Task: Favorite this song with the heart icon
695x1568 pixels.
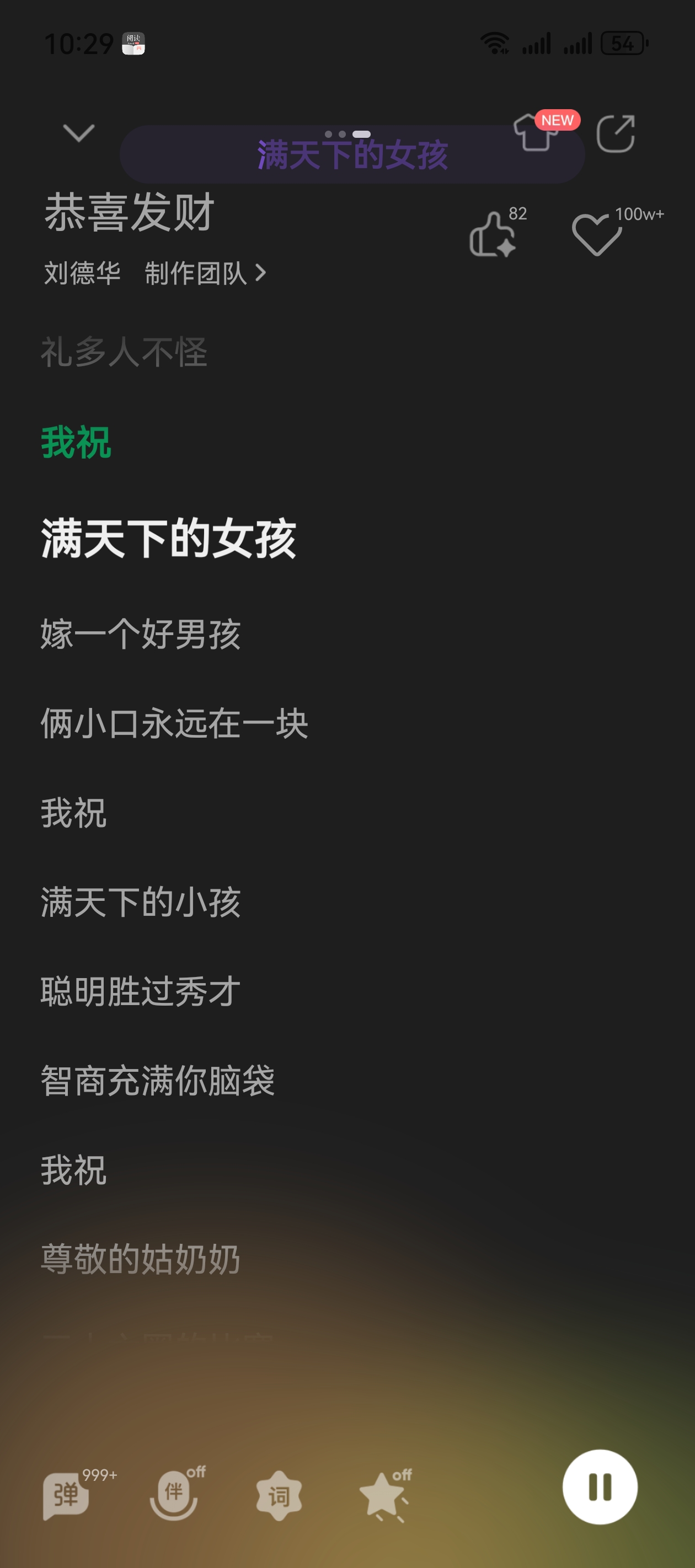Action: click(x=596, y=234)
